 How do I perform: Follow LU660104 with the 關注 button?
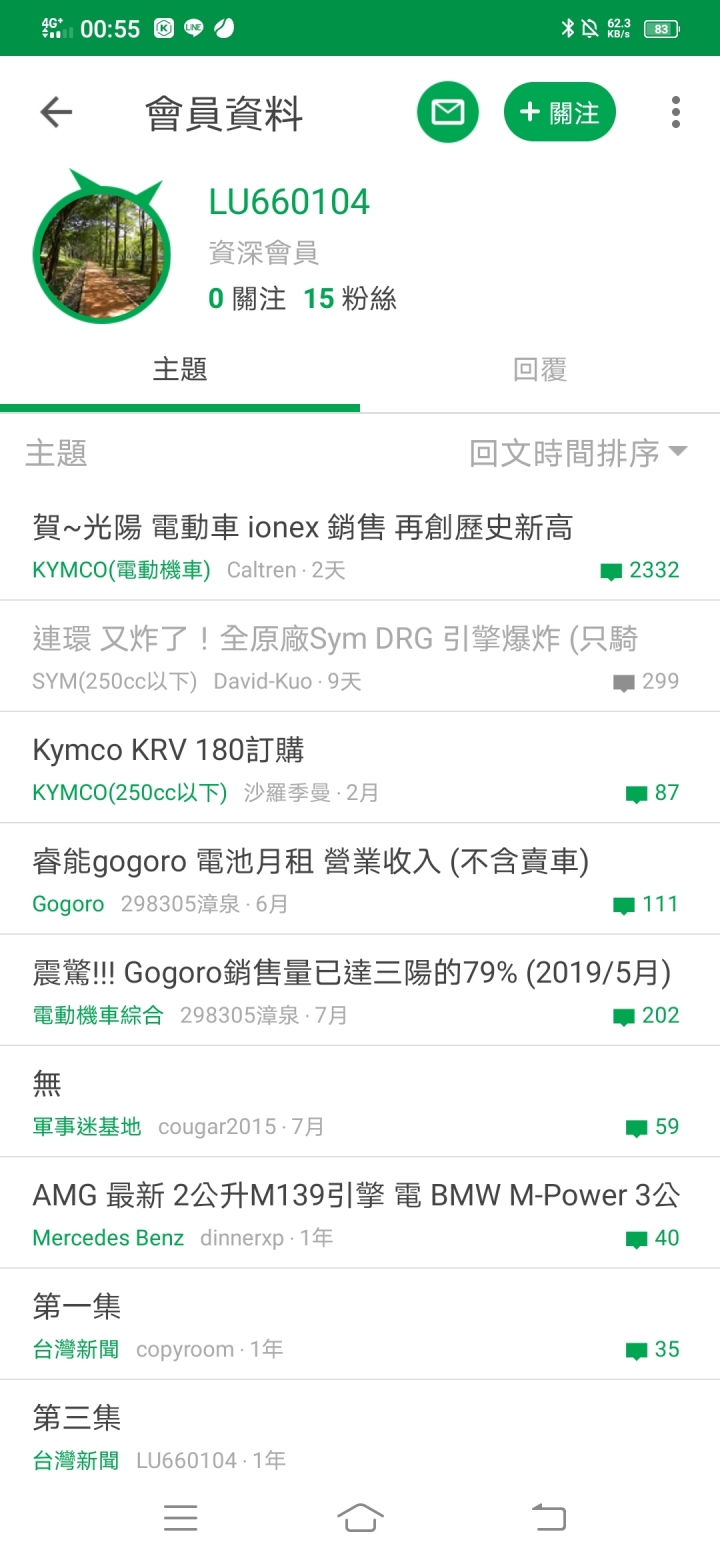[559, 112]
